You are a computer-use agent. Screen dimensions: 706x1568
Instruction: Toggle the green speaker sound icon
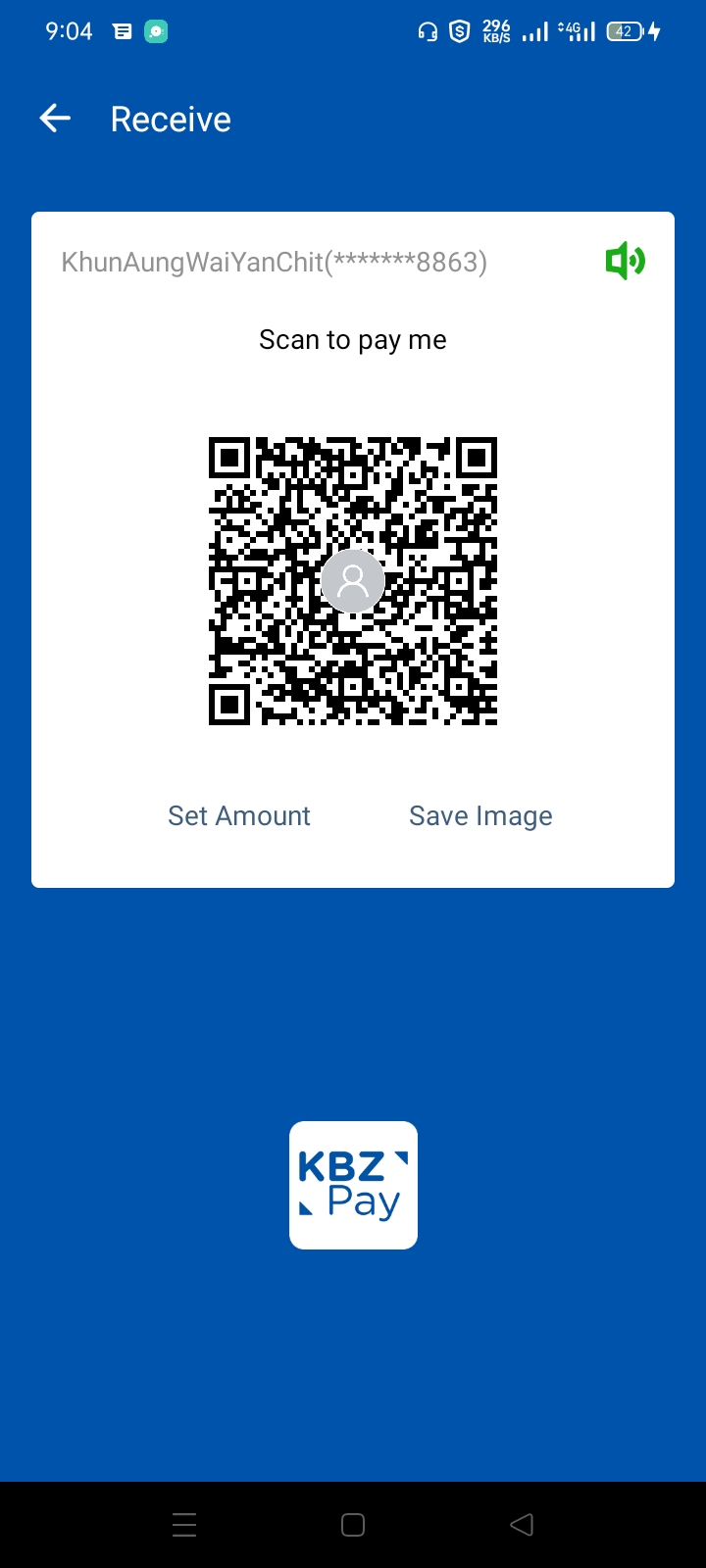pos(625,262)
